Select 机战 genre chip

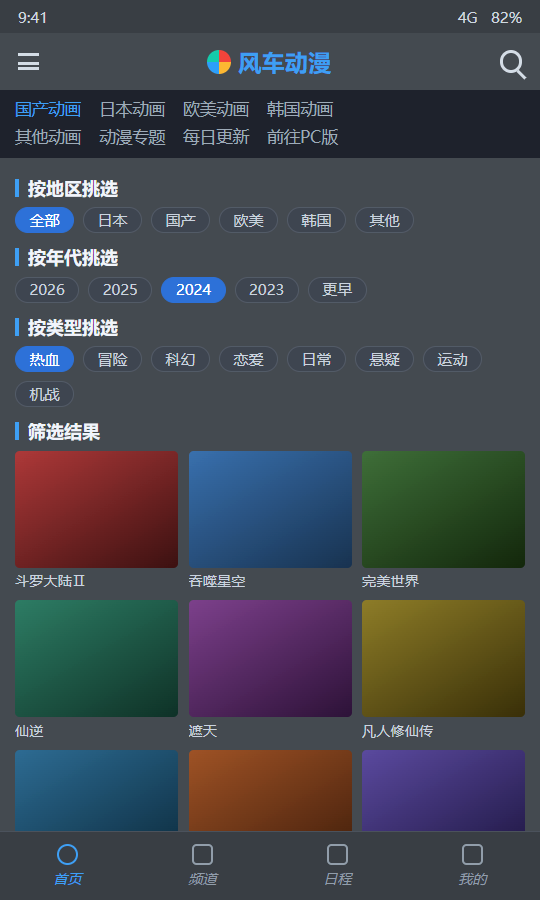click(x=45, y=394)
